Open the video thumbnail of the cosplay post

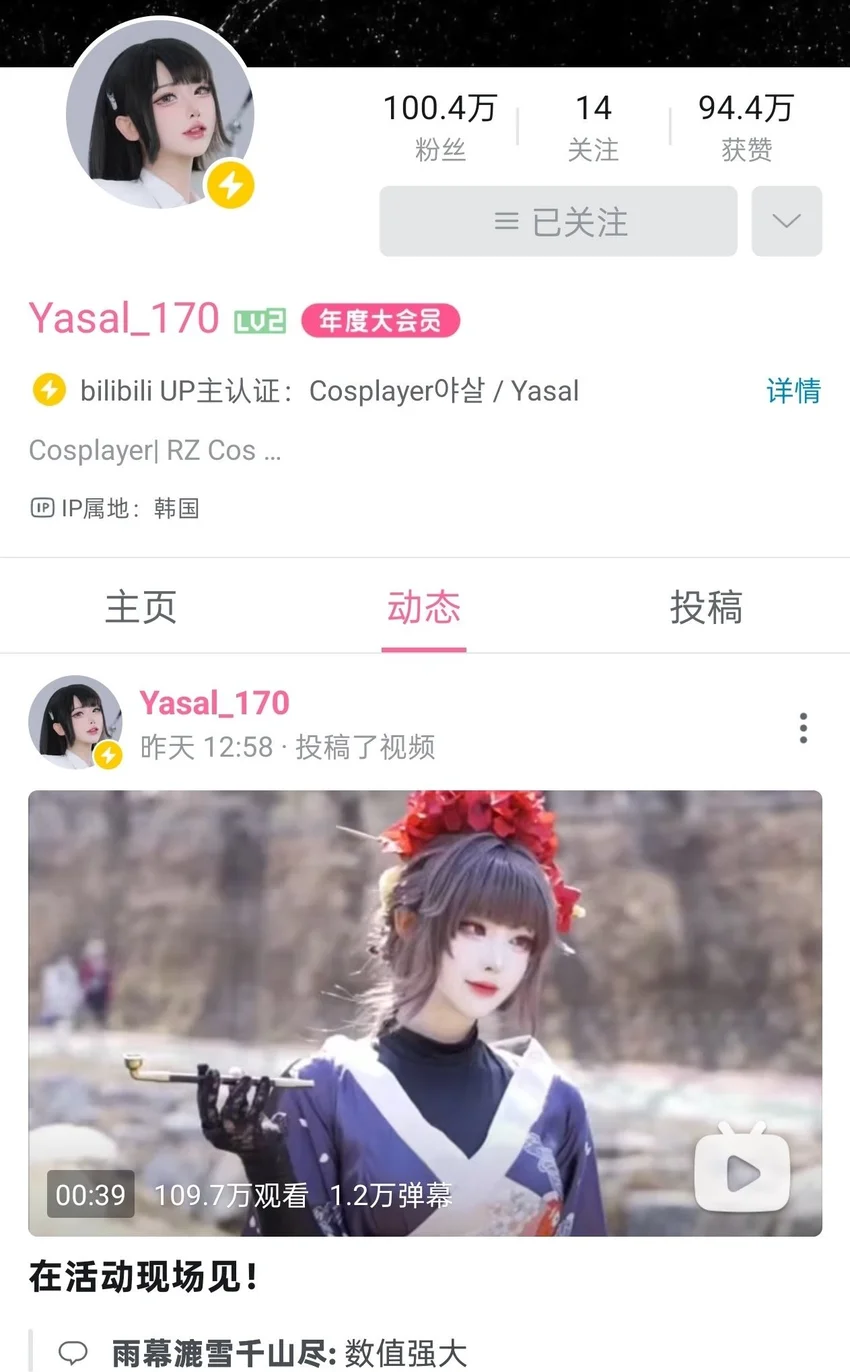[425, 1010]
